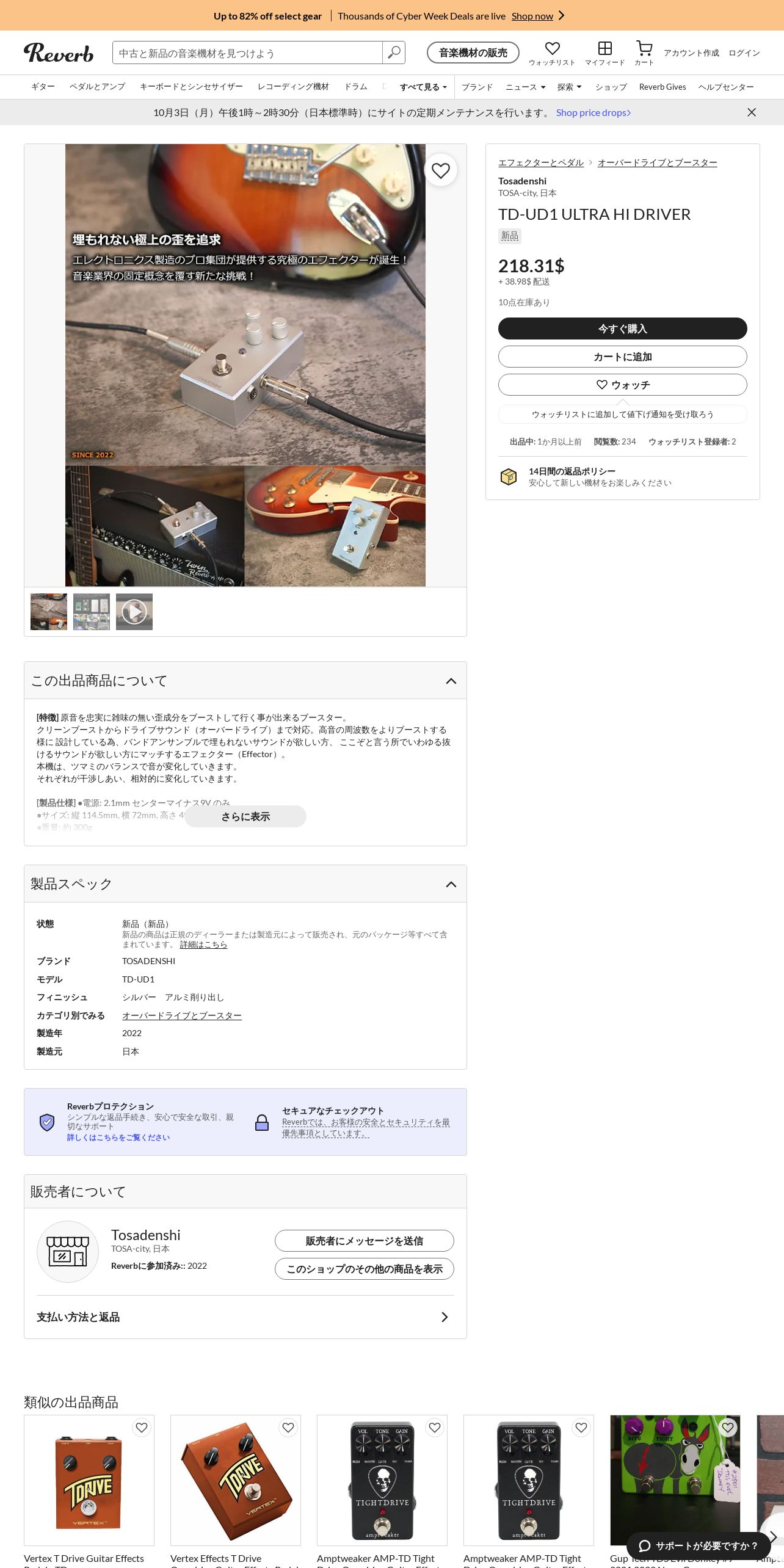Open the Shop price drops link

[593, 113]
